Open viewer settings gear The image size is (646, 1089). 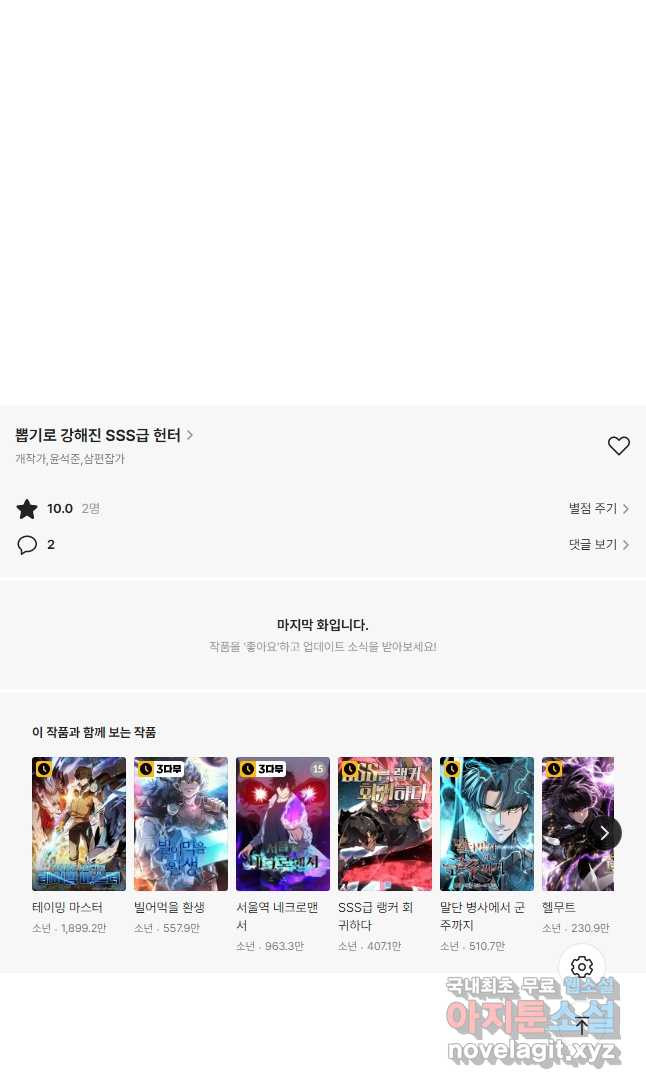point(582,967)
